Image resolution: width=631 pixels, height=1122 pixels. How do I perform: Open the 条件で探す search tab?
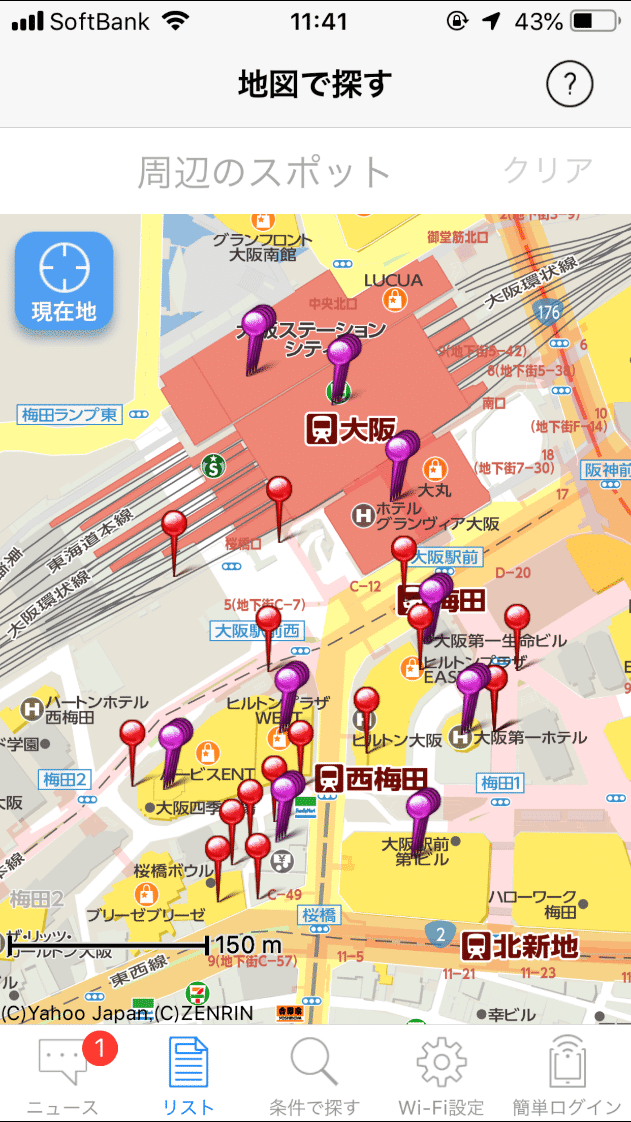[315, 1075]
